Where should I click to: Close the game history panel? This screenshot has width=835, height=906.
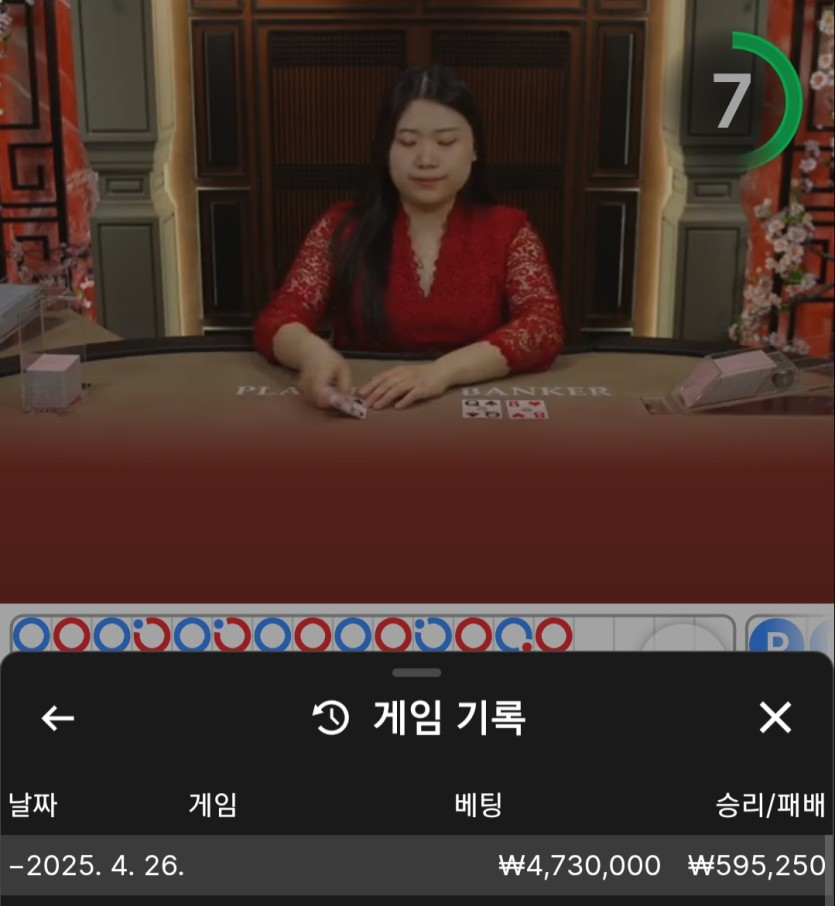click(775, 717)
